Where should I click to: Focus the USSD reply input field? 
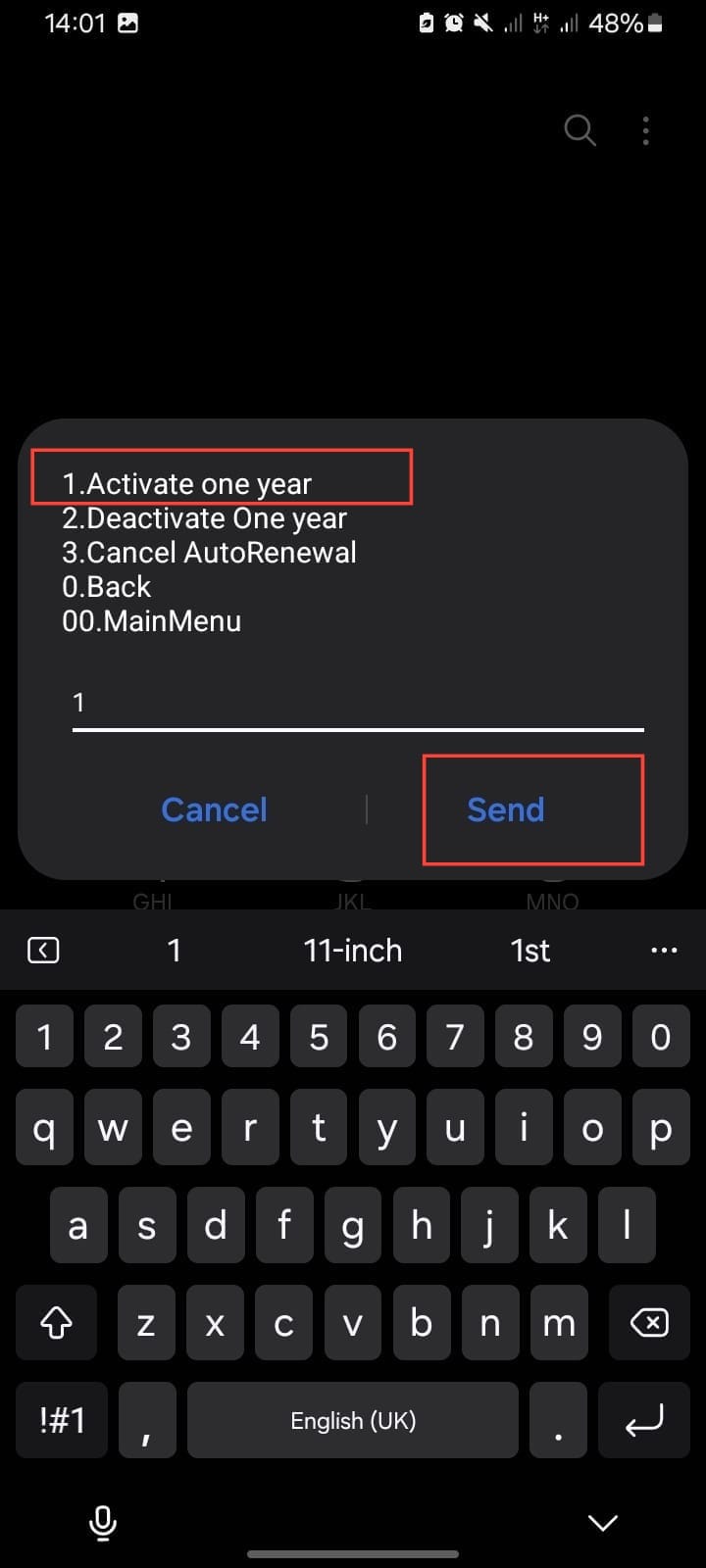358,703
